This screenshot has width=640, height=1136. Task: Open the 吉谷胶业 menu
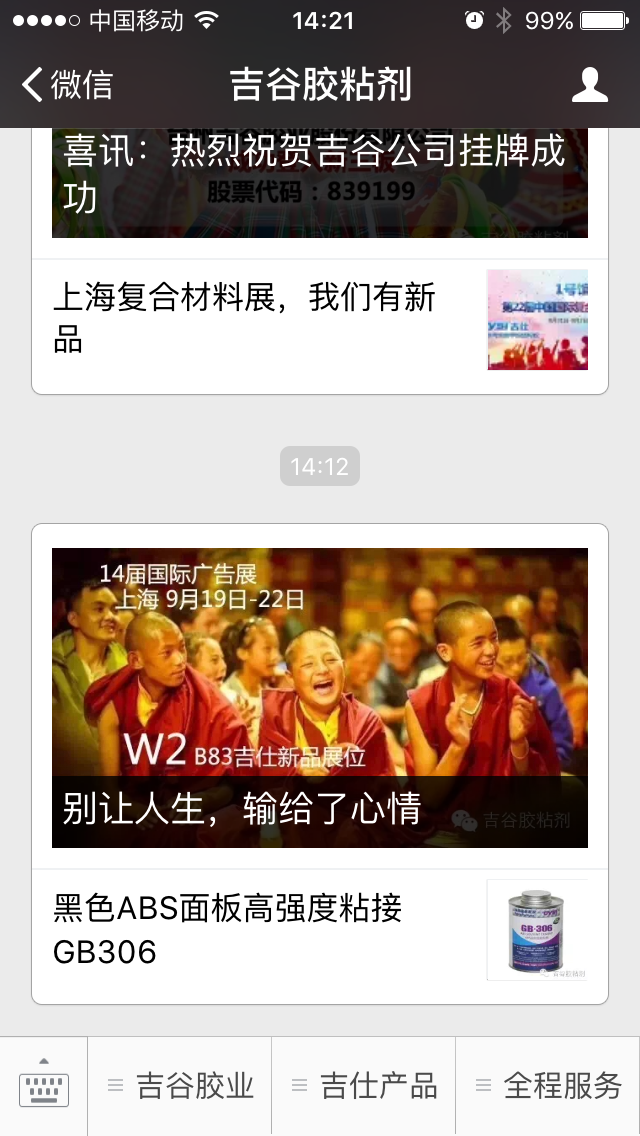(x=180, y=1085)
